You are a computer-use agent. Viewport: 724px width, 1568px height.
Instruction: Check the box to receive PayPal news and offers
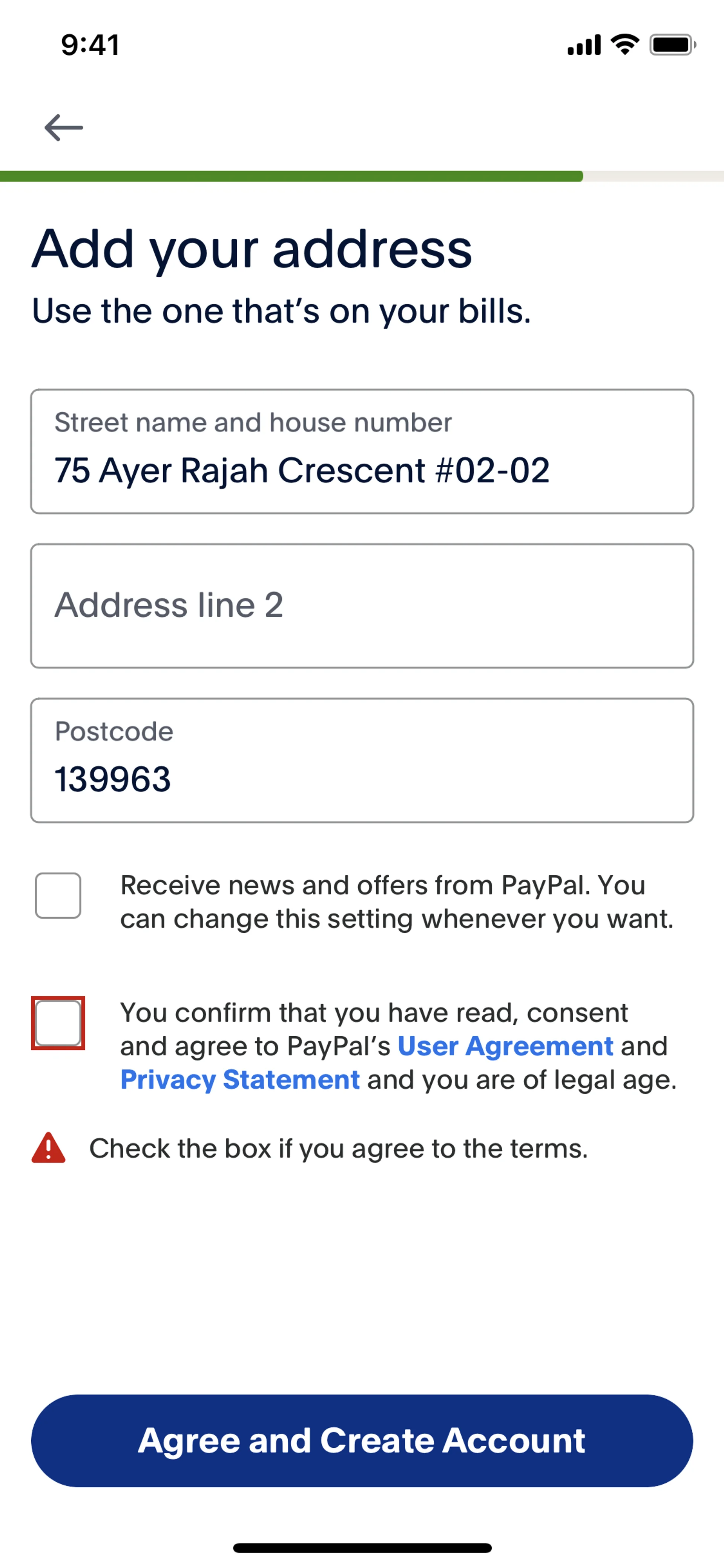coord(58,895)
